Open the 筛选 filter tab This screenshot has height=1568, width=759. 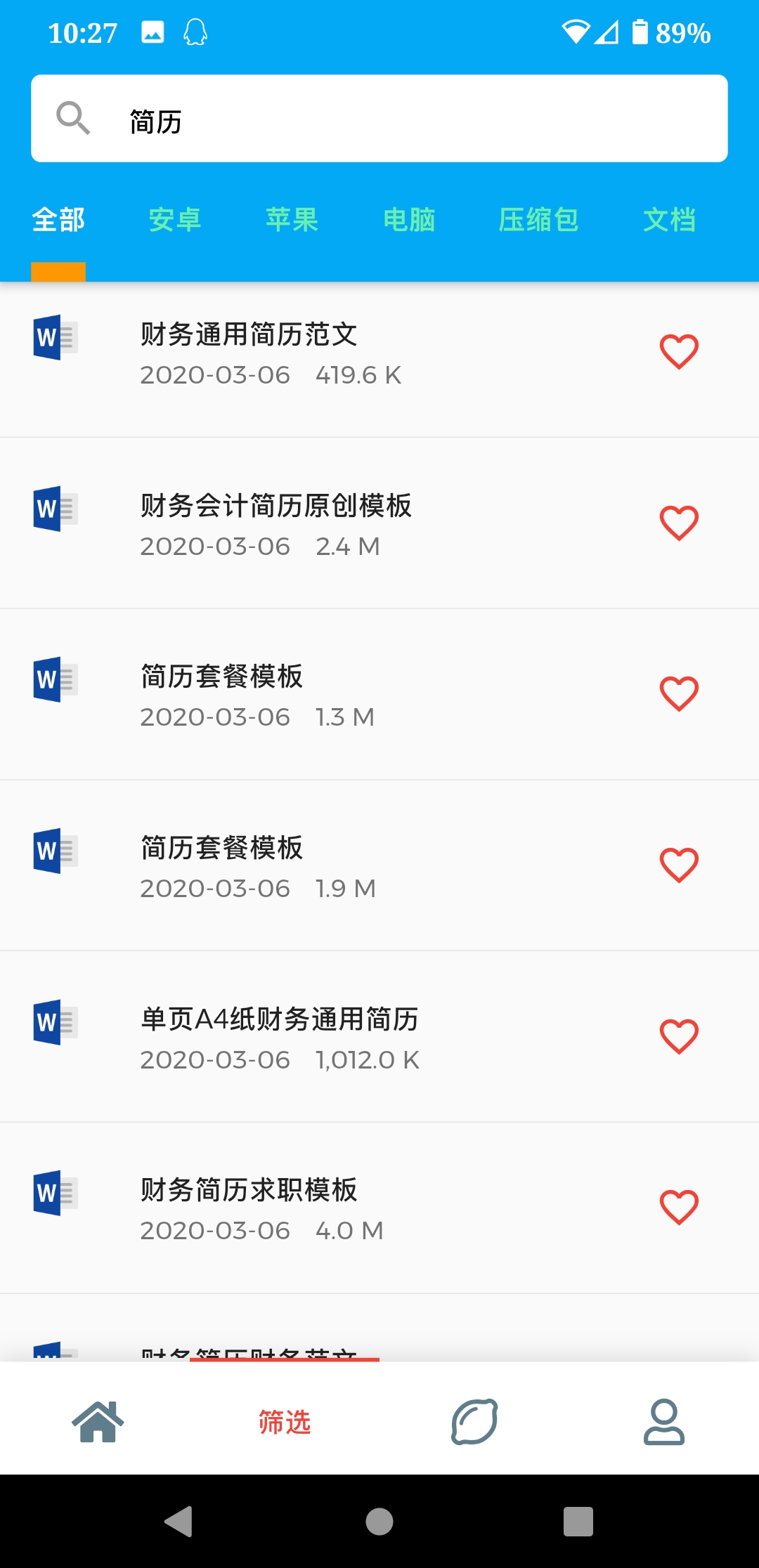point(285,1421)
